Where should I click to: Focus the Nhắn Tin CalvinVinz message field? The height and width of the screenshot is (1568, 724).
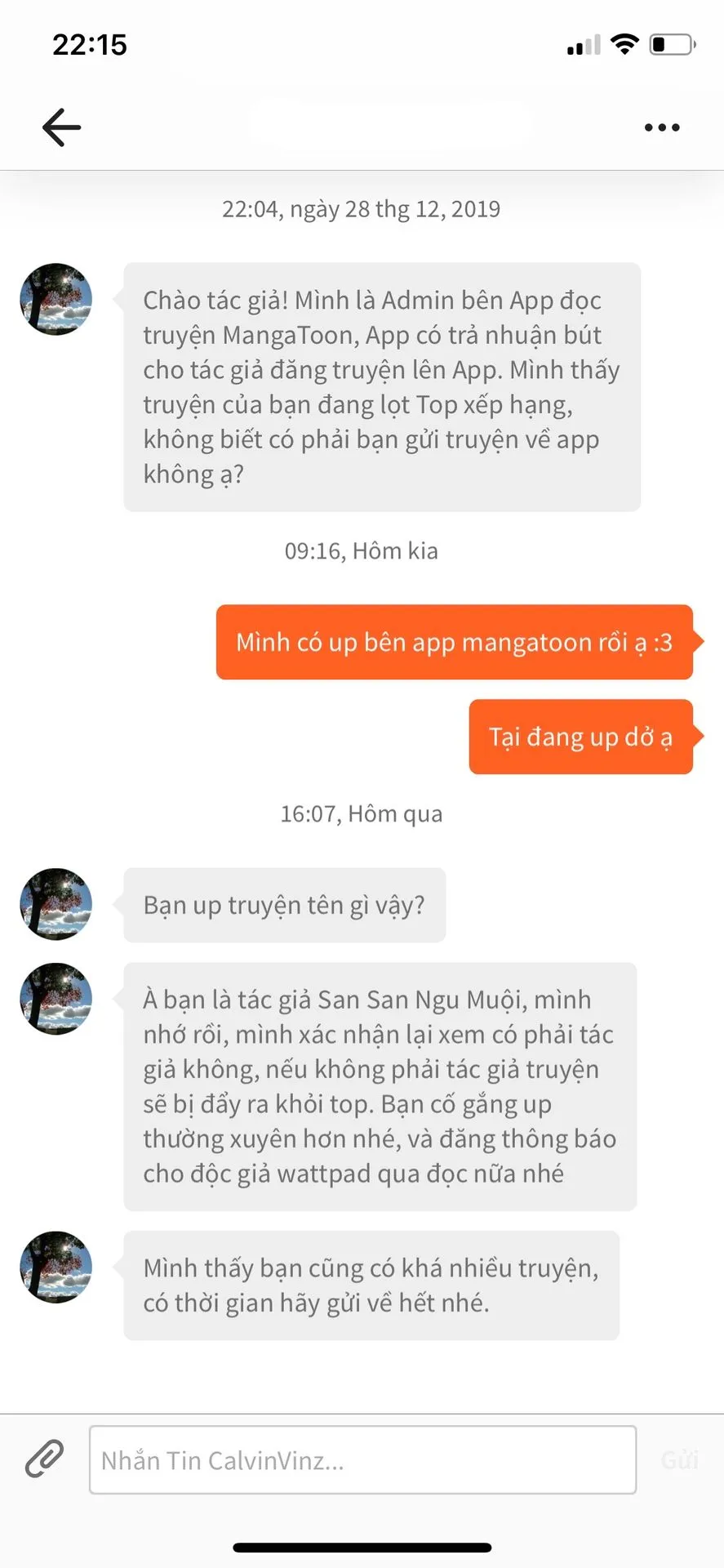click(362, 1460)
